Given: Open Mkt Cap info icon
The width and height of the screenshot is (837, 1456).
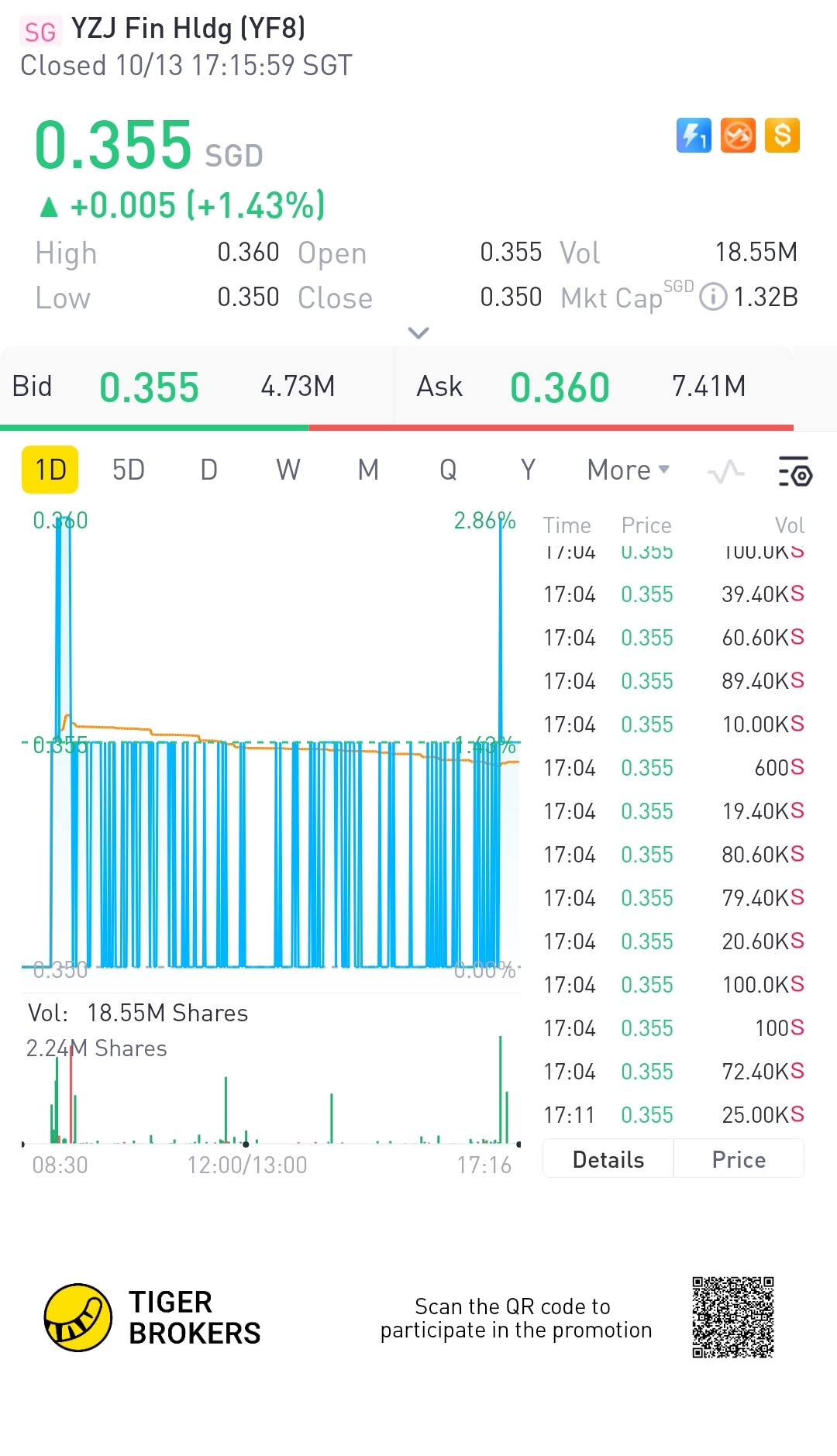Looking at the screenshot, I should coord(713,297).
